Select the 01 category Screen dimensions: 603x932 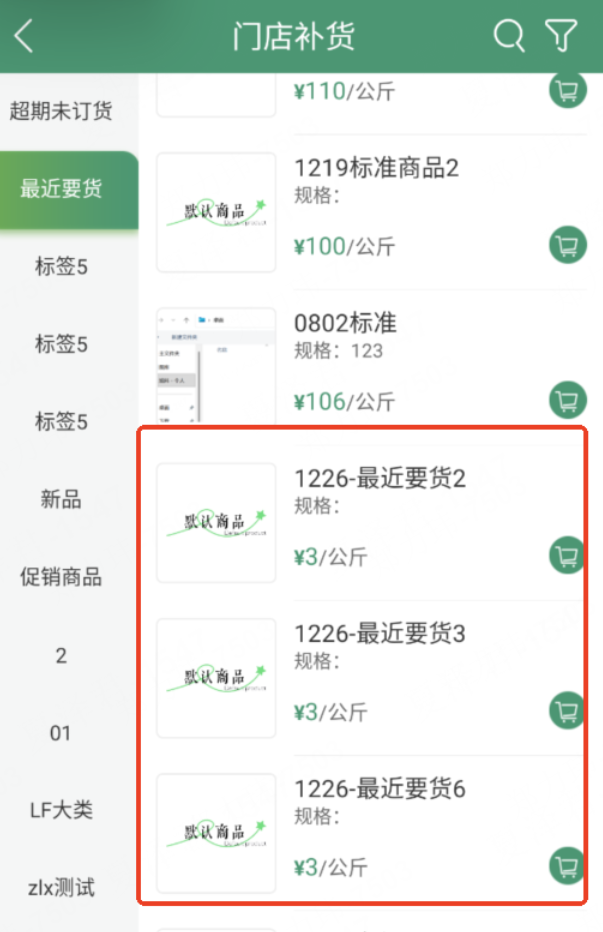61,733
